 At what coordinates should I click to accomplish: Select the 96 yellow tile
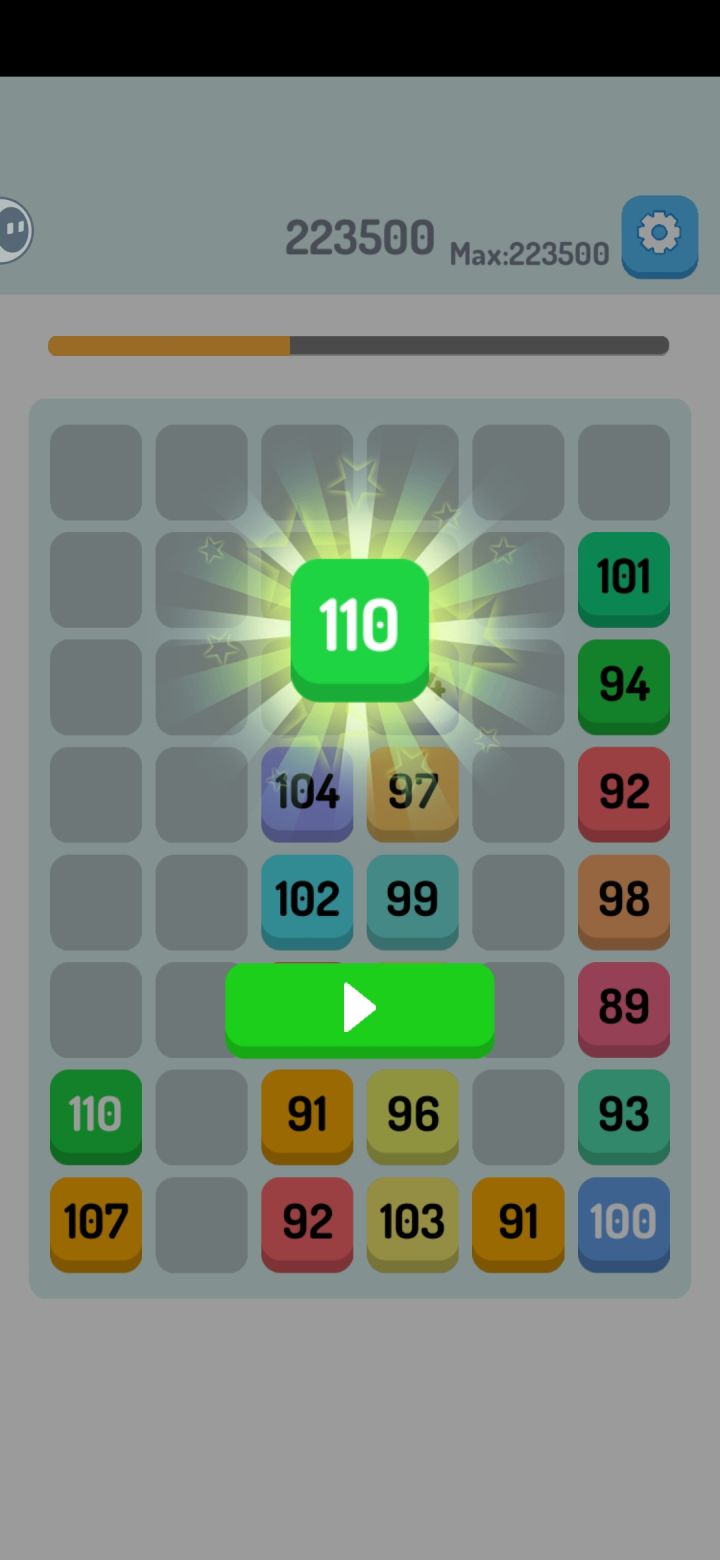(x=412, y=1116)
